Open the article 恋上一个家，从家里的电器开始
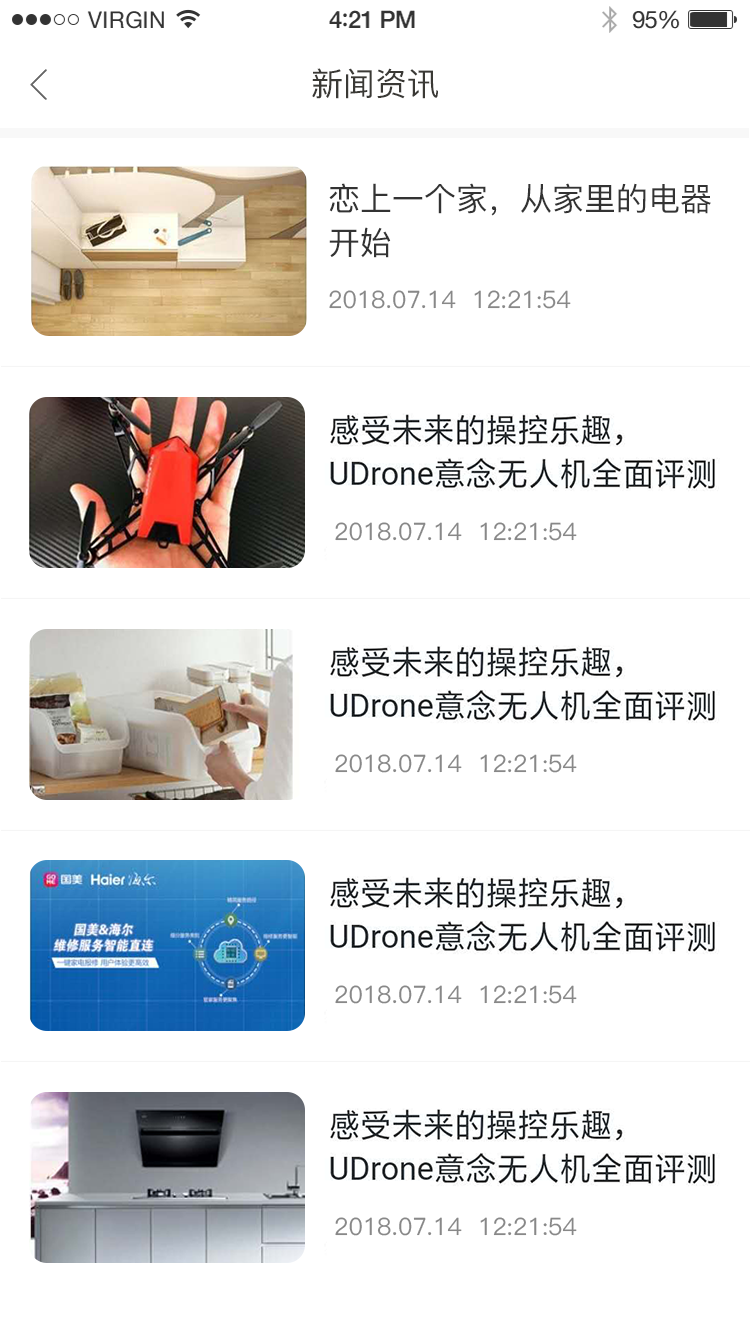Image resolution: width=750 pixels, height=1334 pixels. pyautogui.click(x=519, y=221)
